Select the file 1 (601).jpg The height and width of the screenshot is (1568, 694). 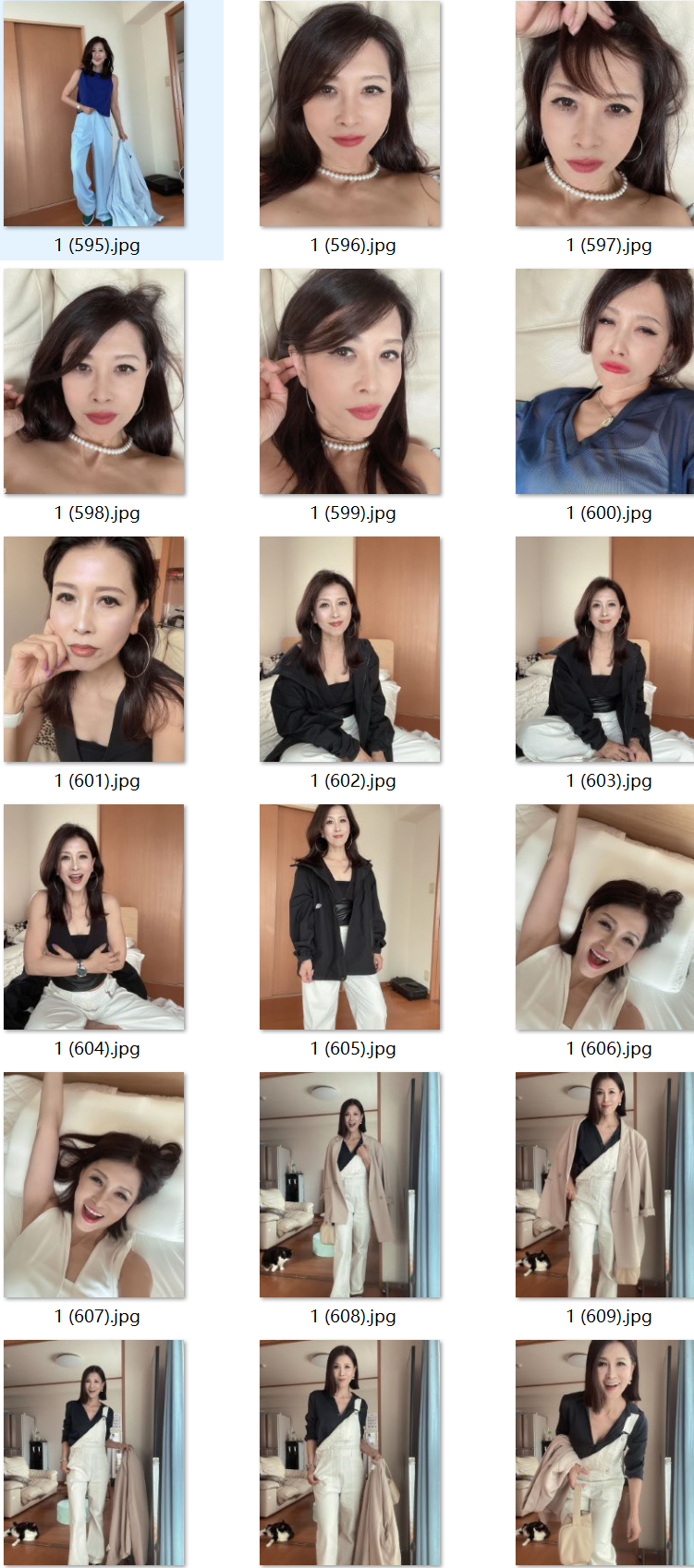click(94, 650)
